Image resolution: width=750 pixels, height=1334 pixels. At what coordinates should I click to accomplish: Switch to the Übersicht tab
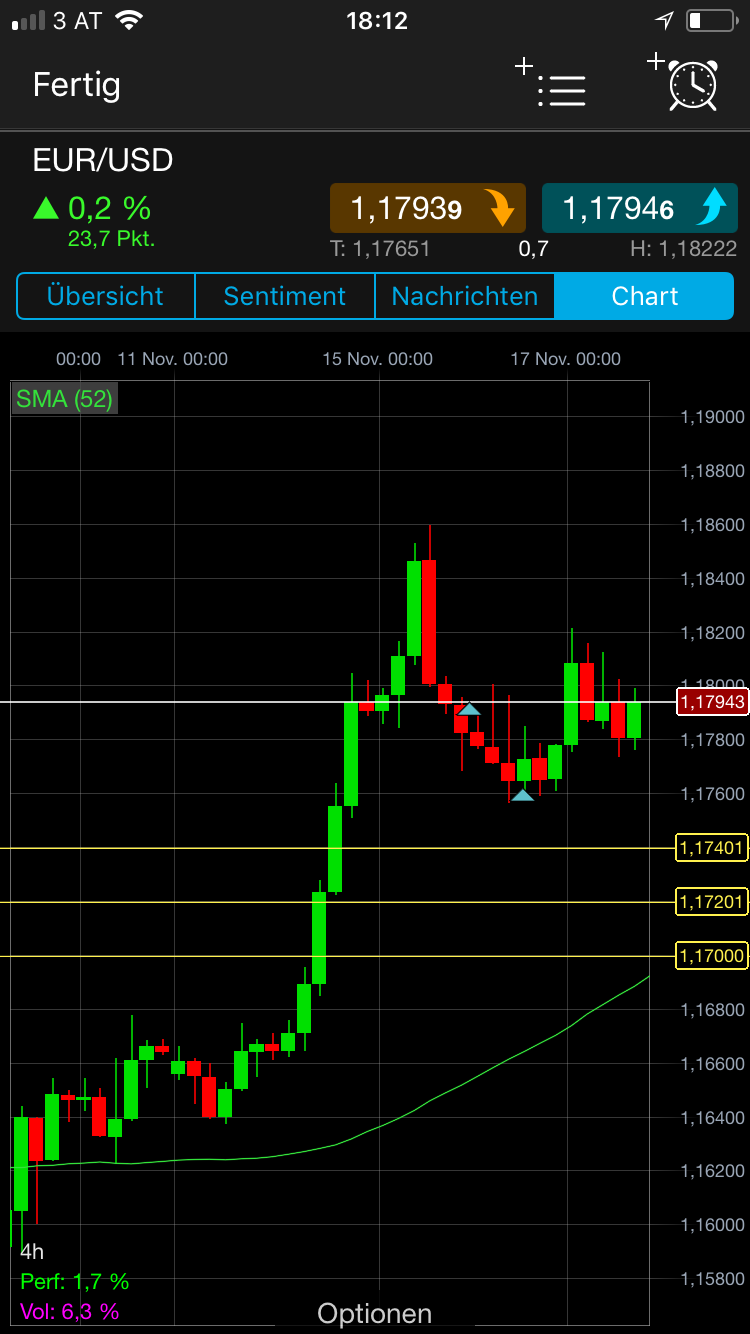click(x=105, y=296)
